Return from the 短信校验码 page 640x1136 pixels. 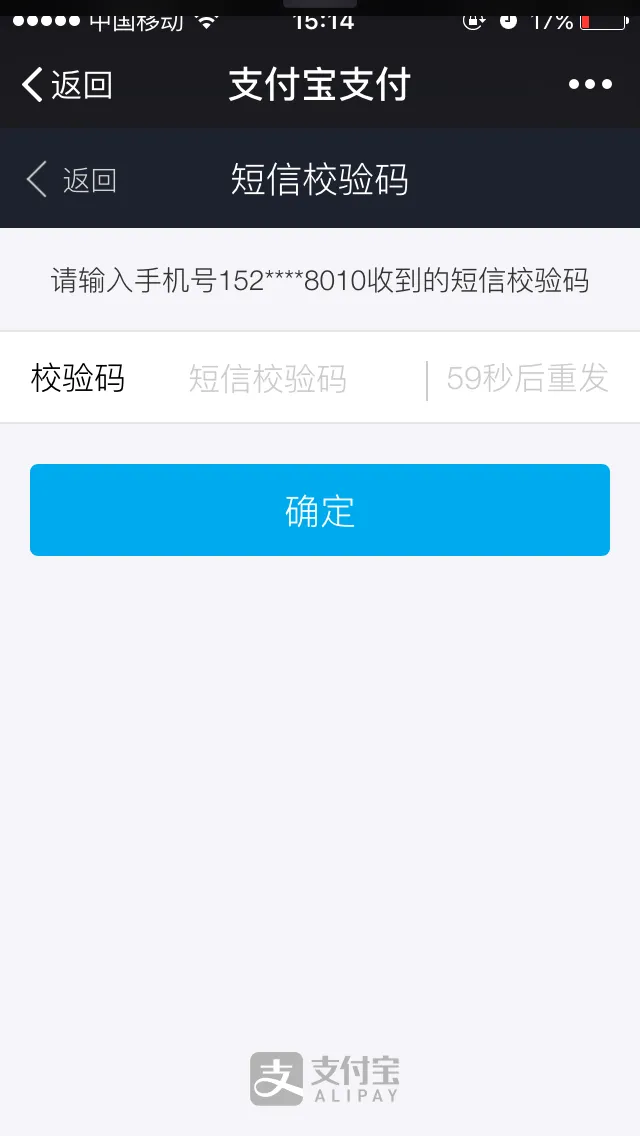71,180
